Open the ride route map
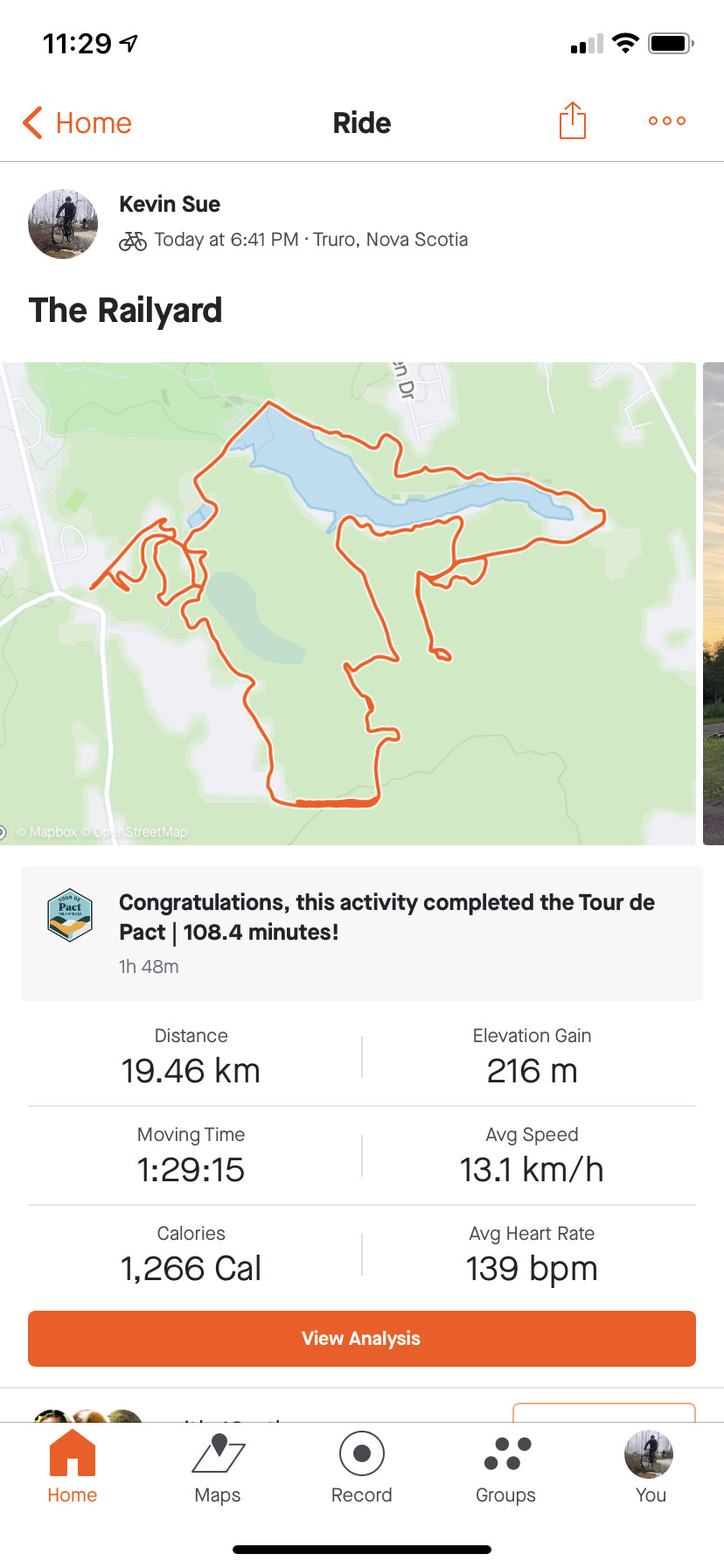Viewport: 724px width, 1568px height. (348, 603)
